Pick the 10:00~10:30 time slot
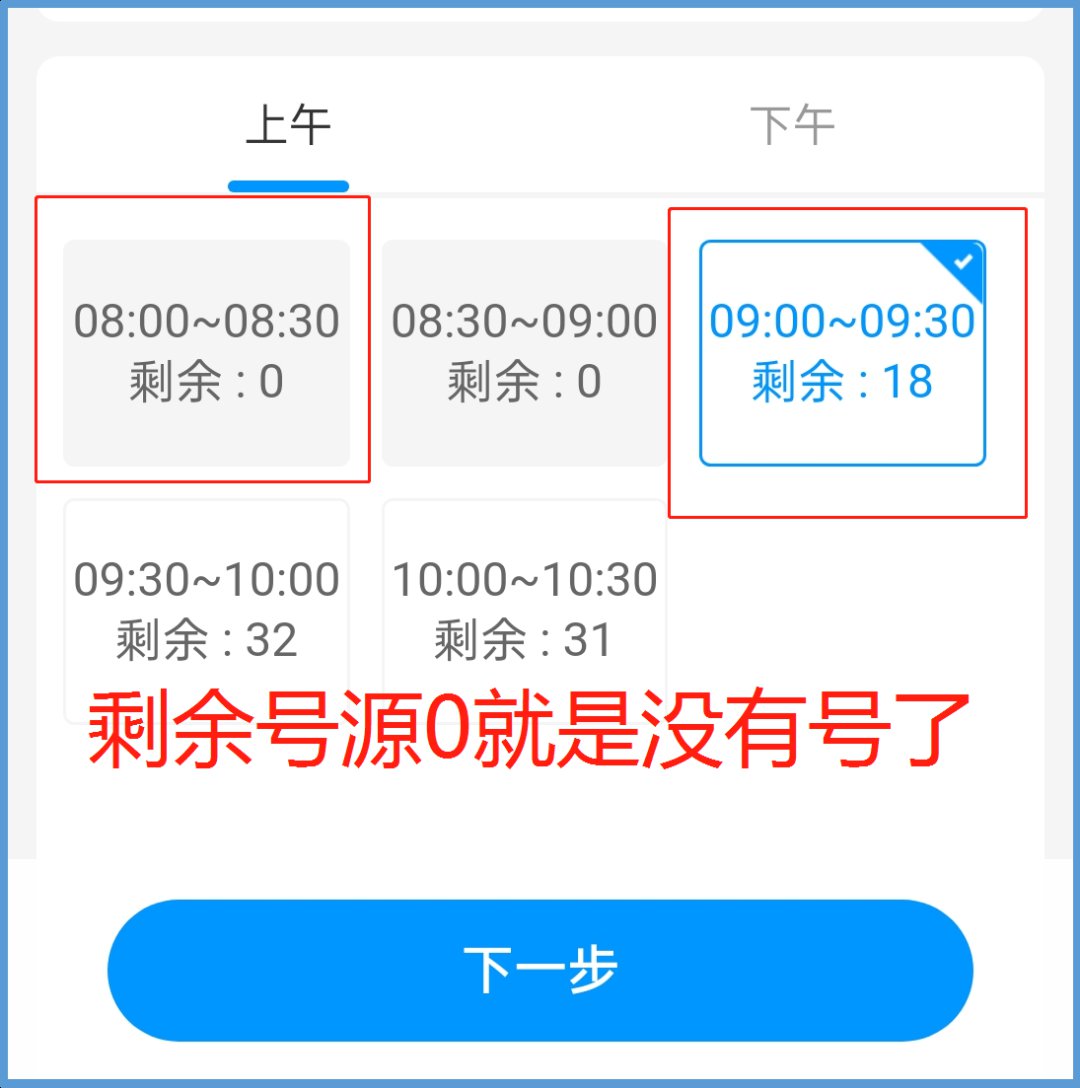 524,608
